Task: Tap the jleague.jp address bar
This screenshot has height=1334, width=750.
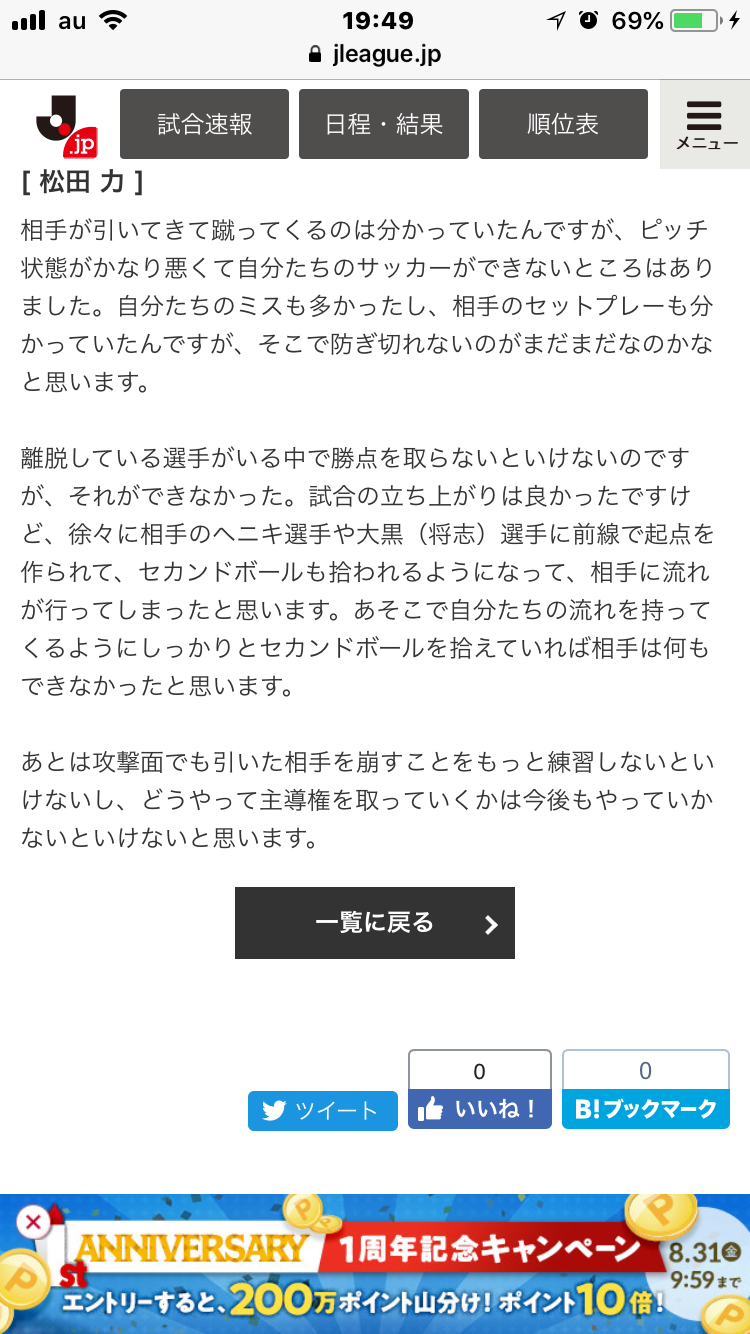Action: click(x=375, y=54)
